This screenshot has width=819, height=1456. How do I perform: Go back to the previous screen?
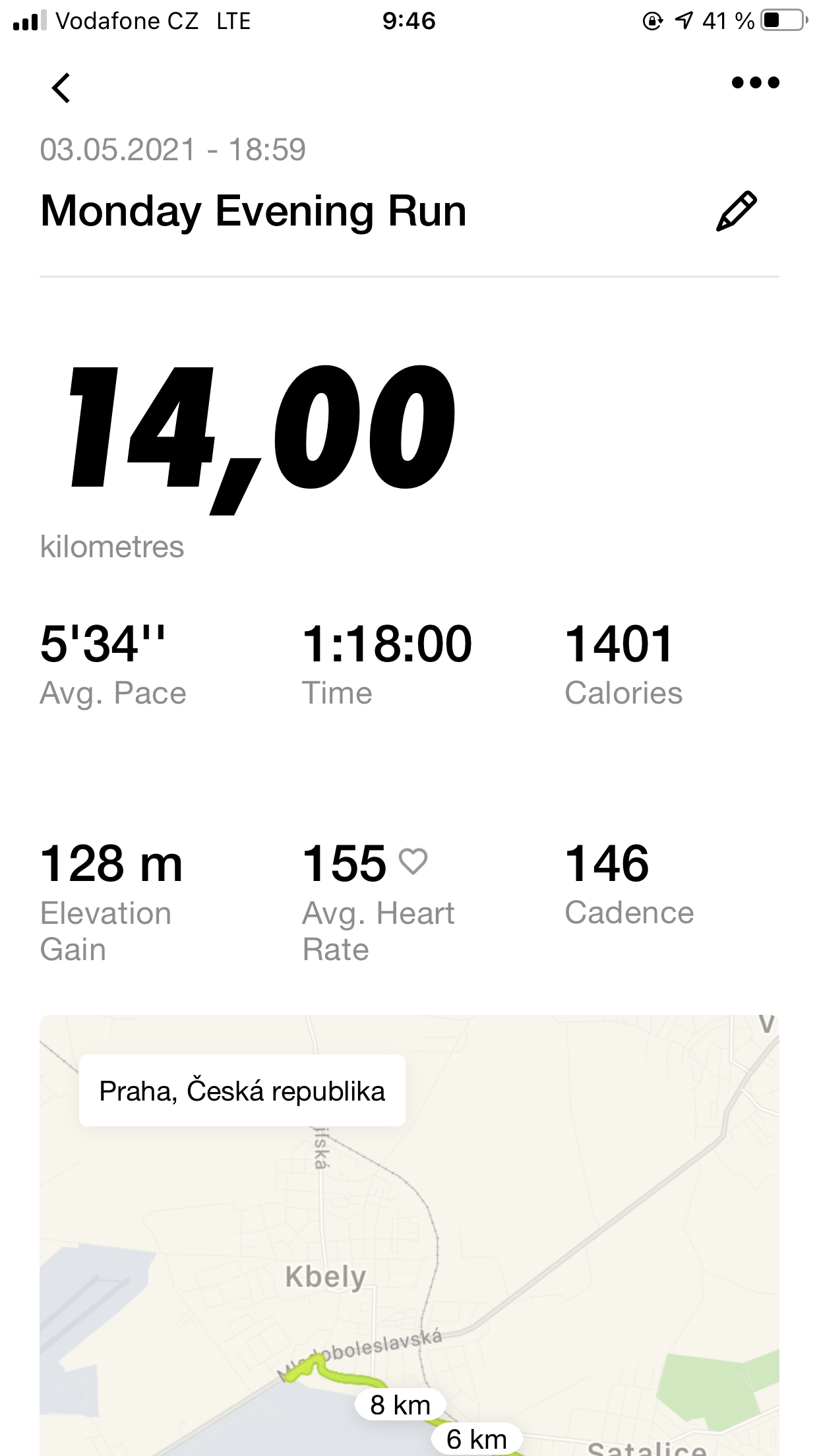[61, 88]
